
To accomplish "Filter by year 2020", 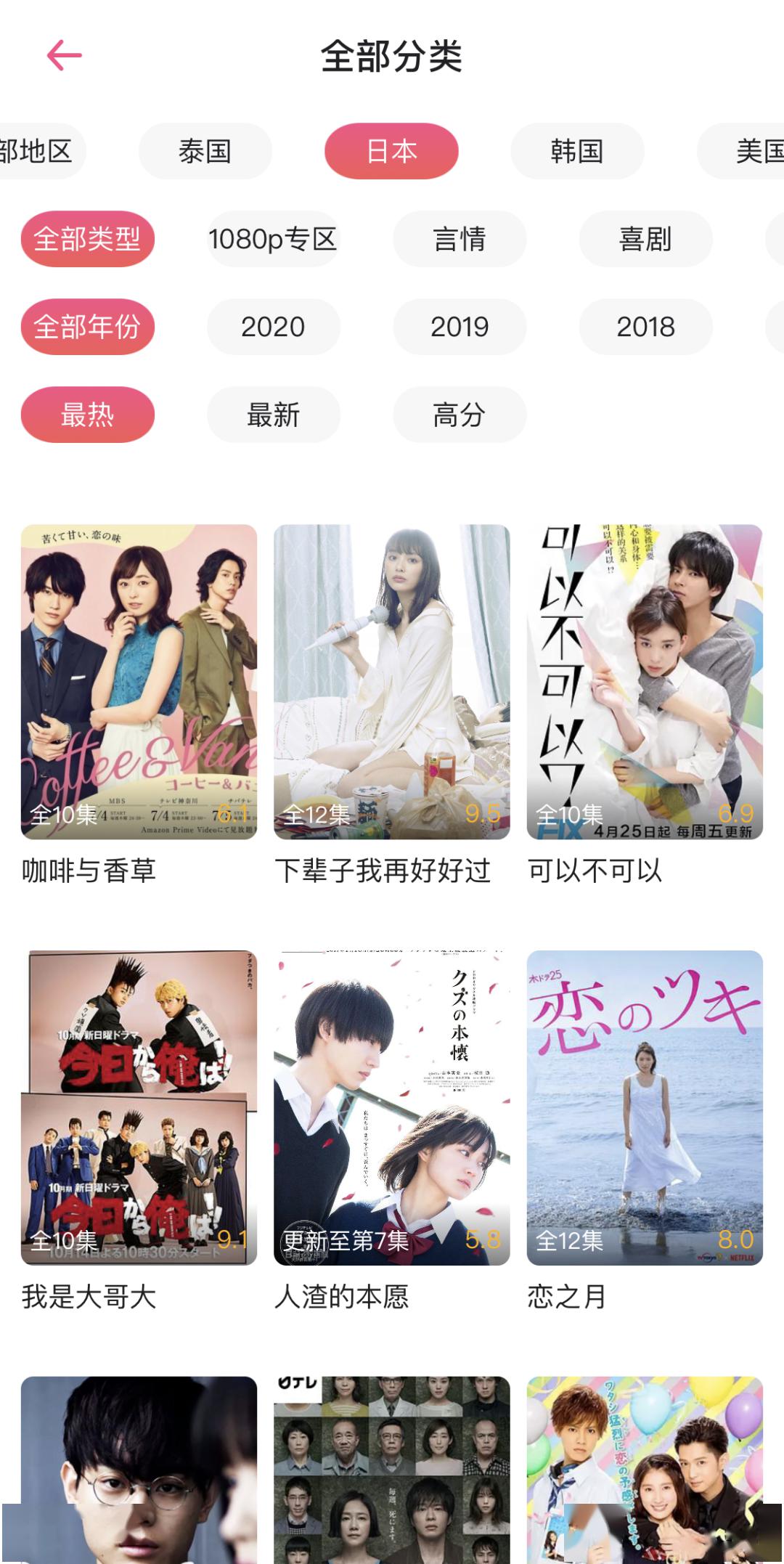I will (x=273, y=327).
